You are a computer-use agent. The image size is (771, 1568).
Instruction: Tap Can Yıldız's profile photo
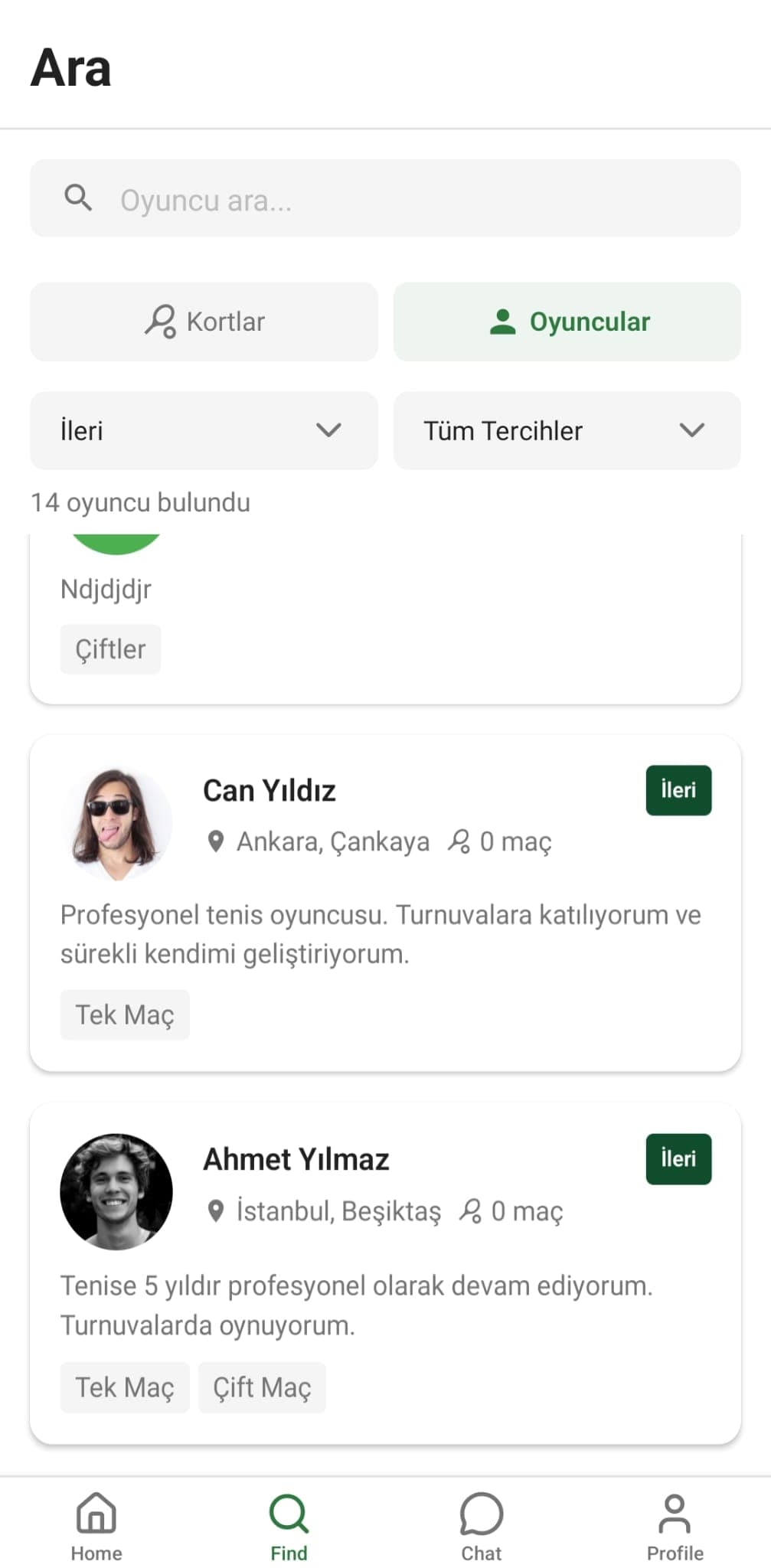116,823
